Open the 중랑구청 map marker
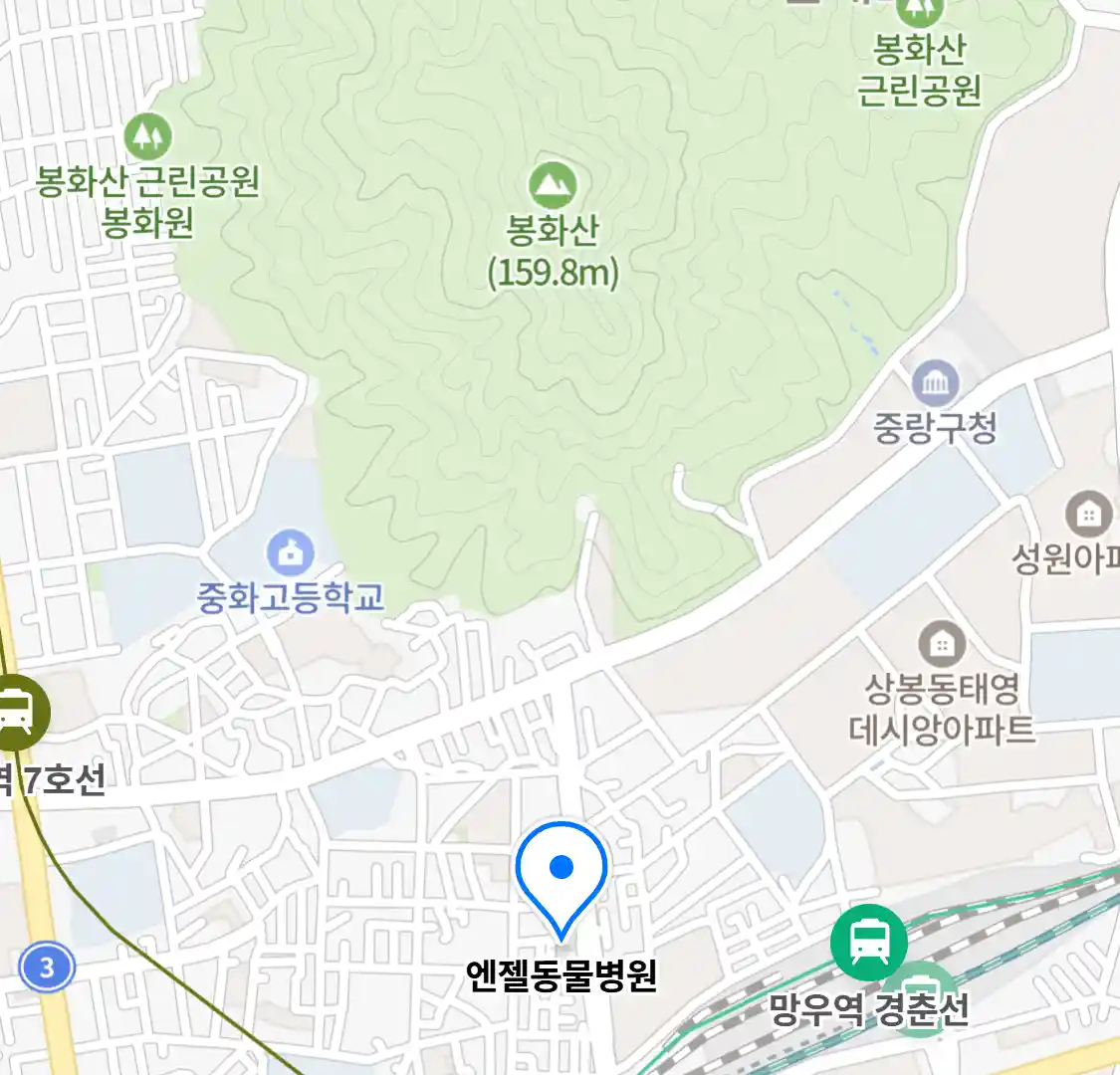This screenshot has height=1075, width=1120. coord(935,383)
